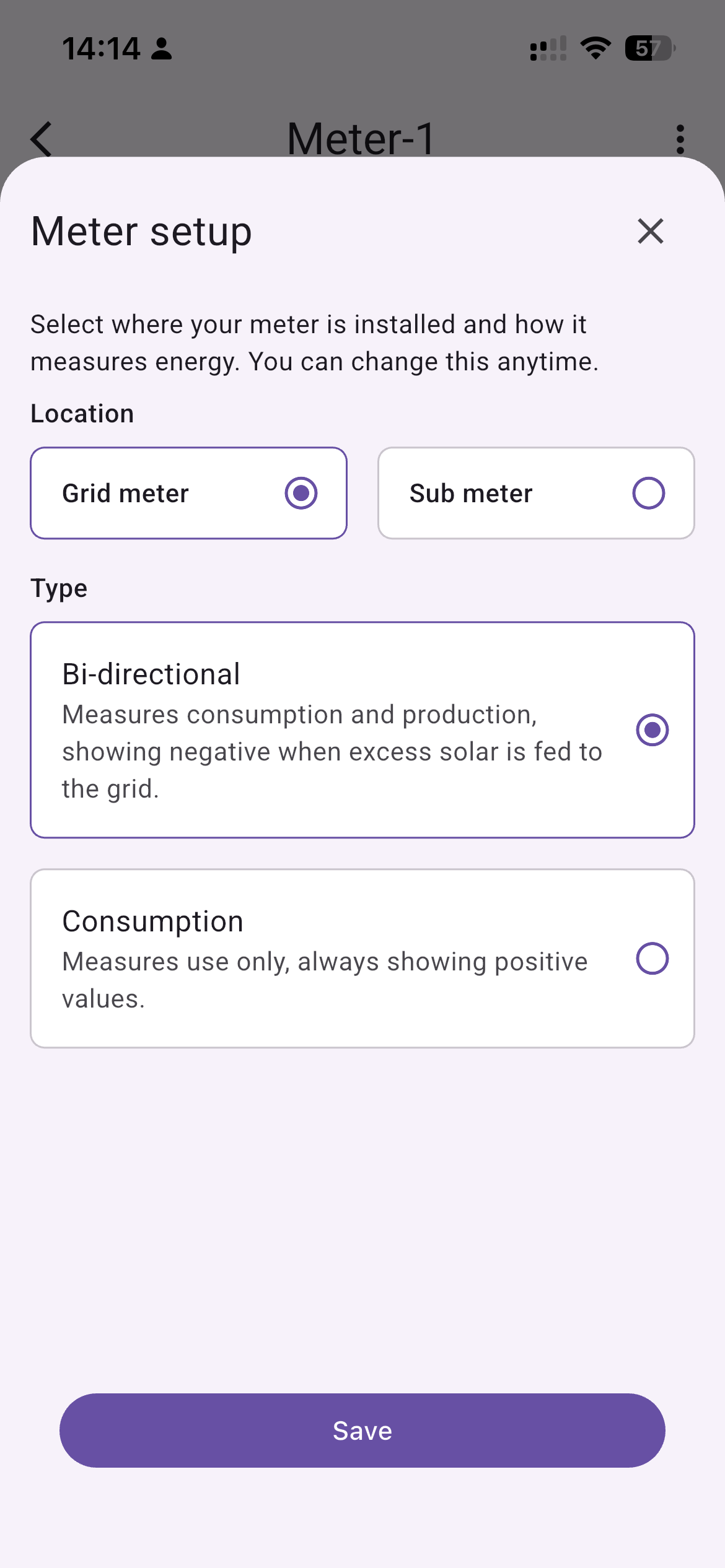Tap the back chevron arrow
The image size is (725, 1568).
pyautogui.click(x=41, y=137)
